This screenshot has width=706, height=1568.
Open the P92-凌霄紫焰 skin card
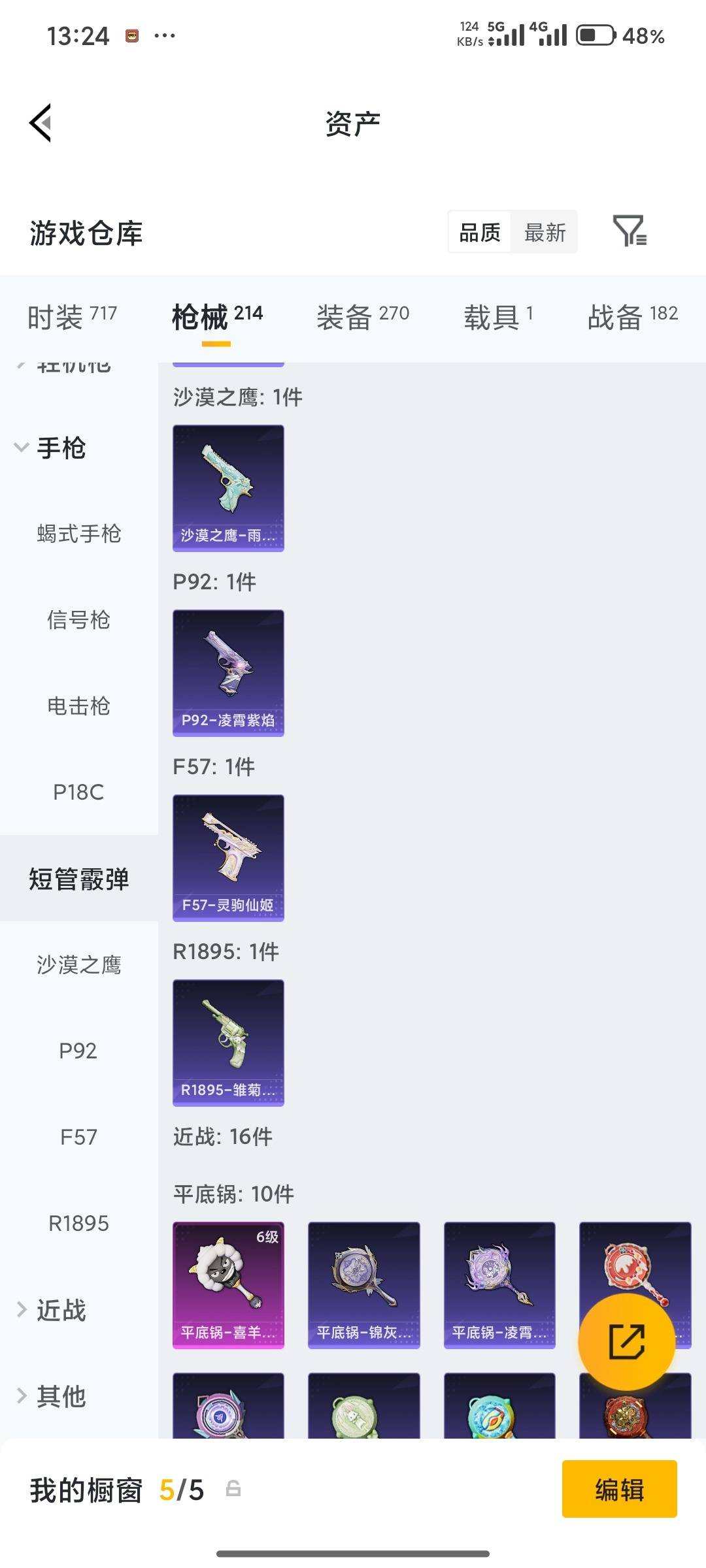coord(228,674)
